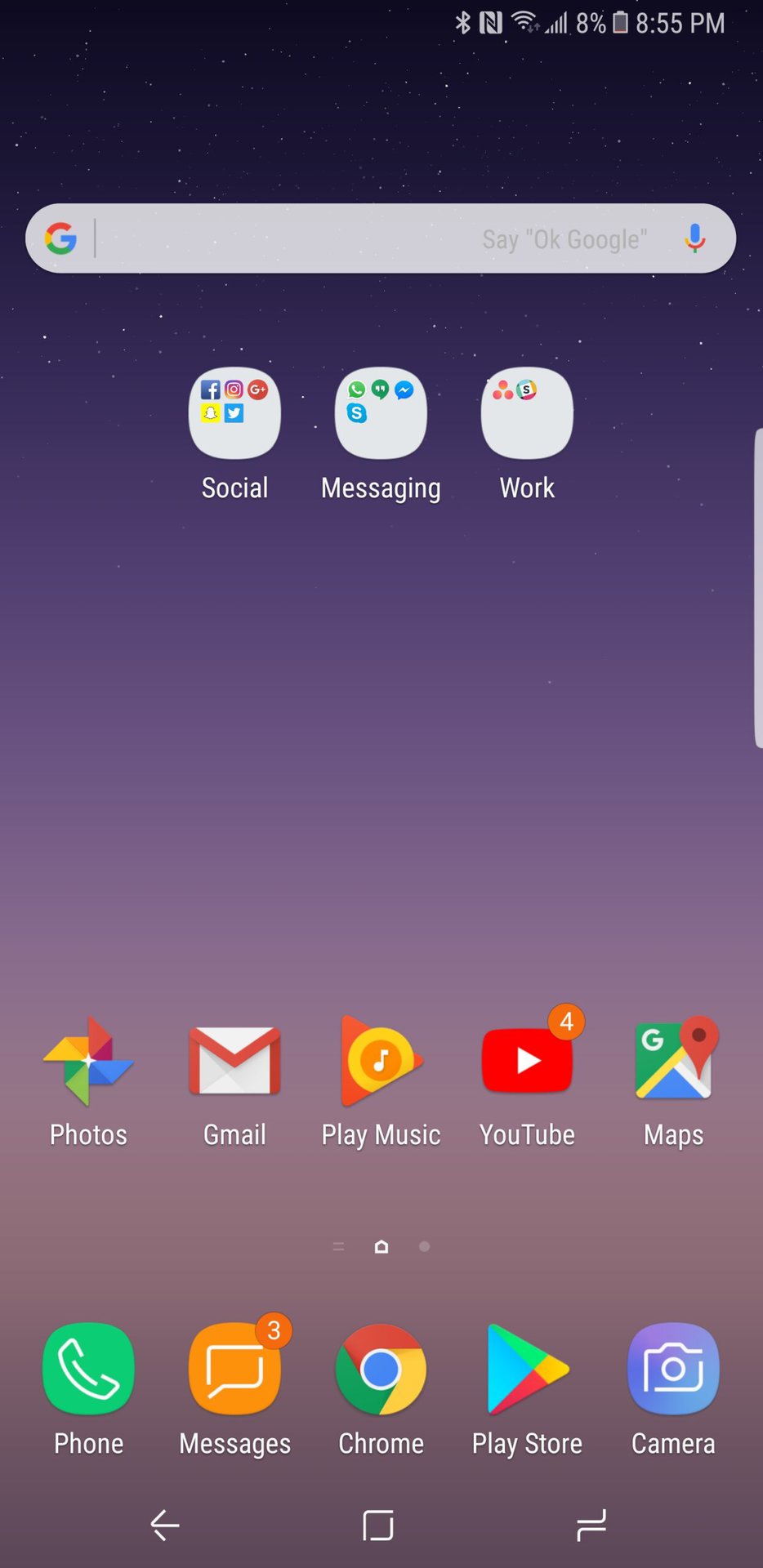
Task: Open the Social folder
Action: [x=234, y=413]
